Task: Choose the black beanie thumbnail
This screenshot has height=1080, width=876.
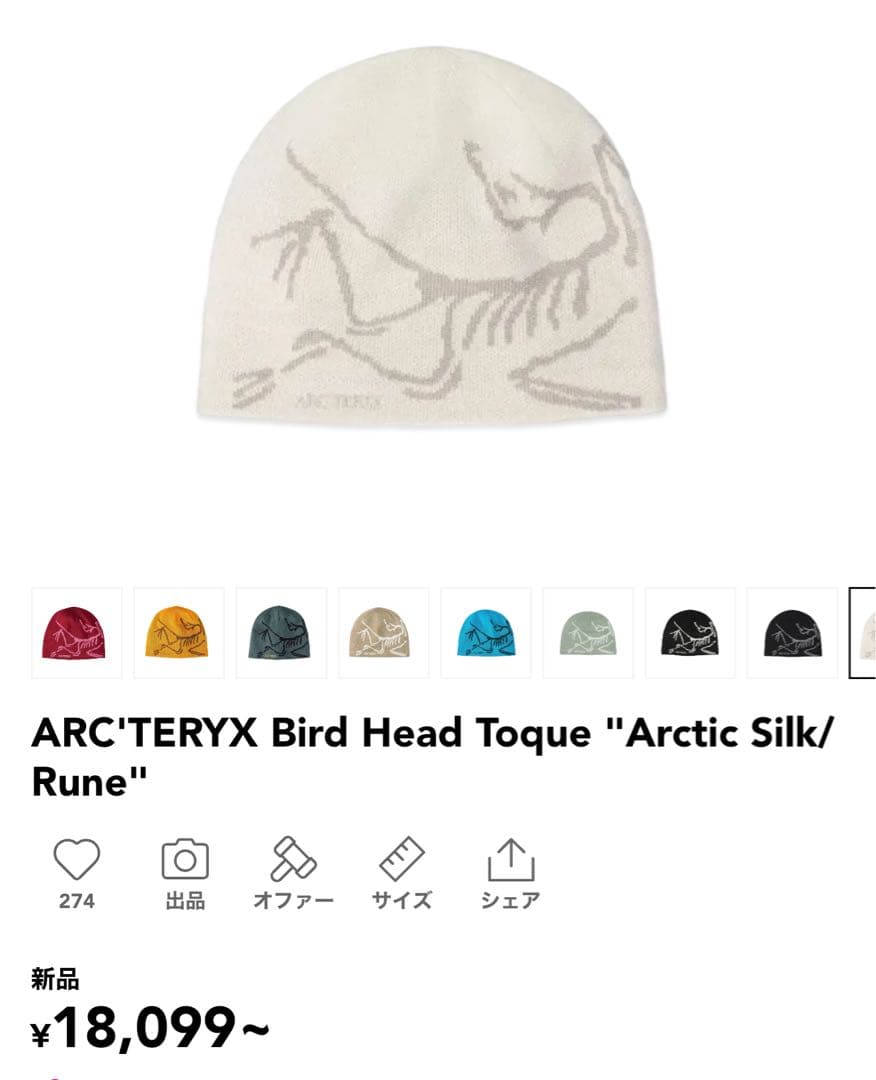Action: pos(691,633)
